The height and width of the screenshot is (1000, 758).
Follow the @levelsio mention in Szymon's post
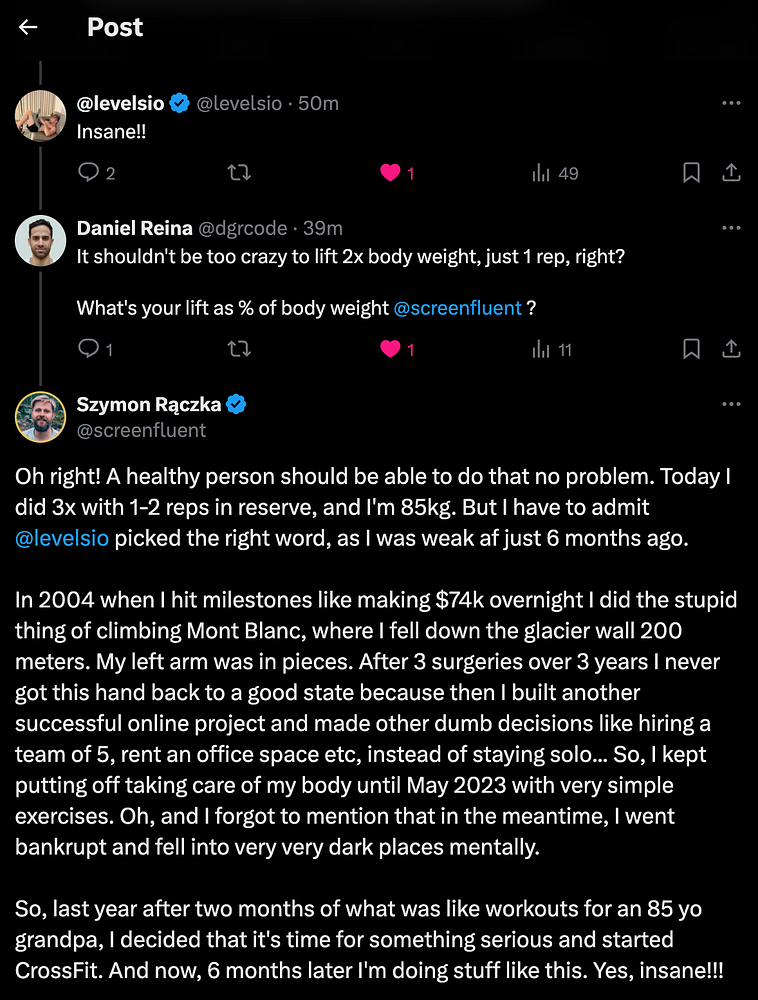point(62,537)
